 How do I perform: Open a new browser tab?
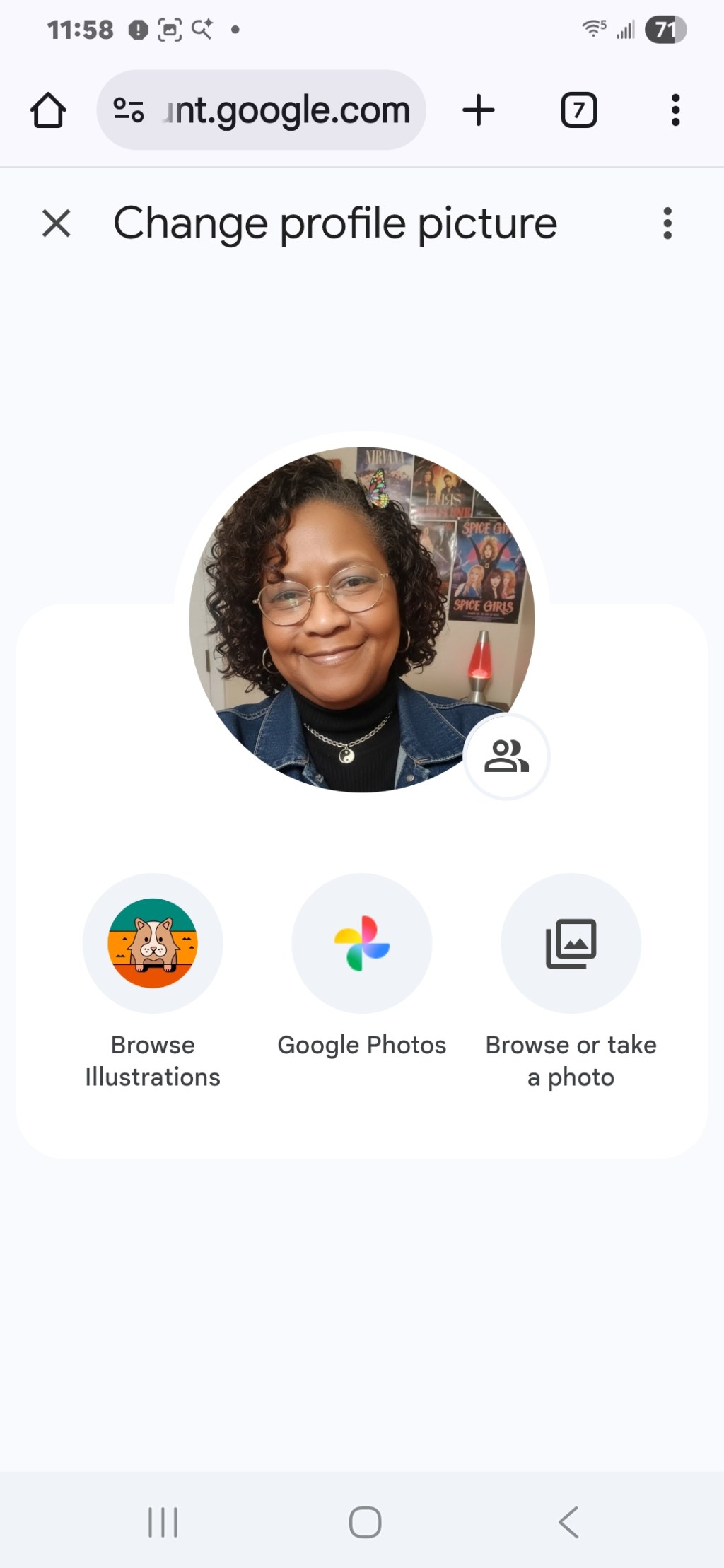click(x=479, y=110)
